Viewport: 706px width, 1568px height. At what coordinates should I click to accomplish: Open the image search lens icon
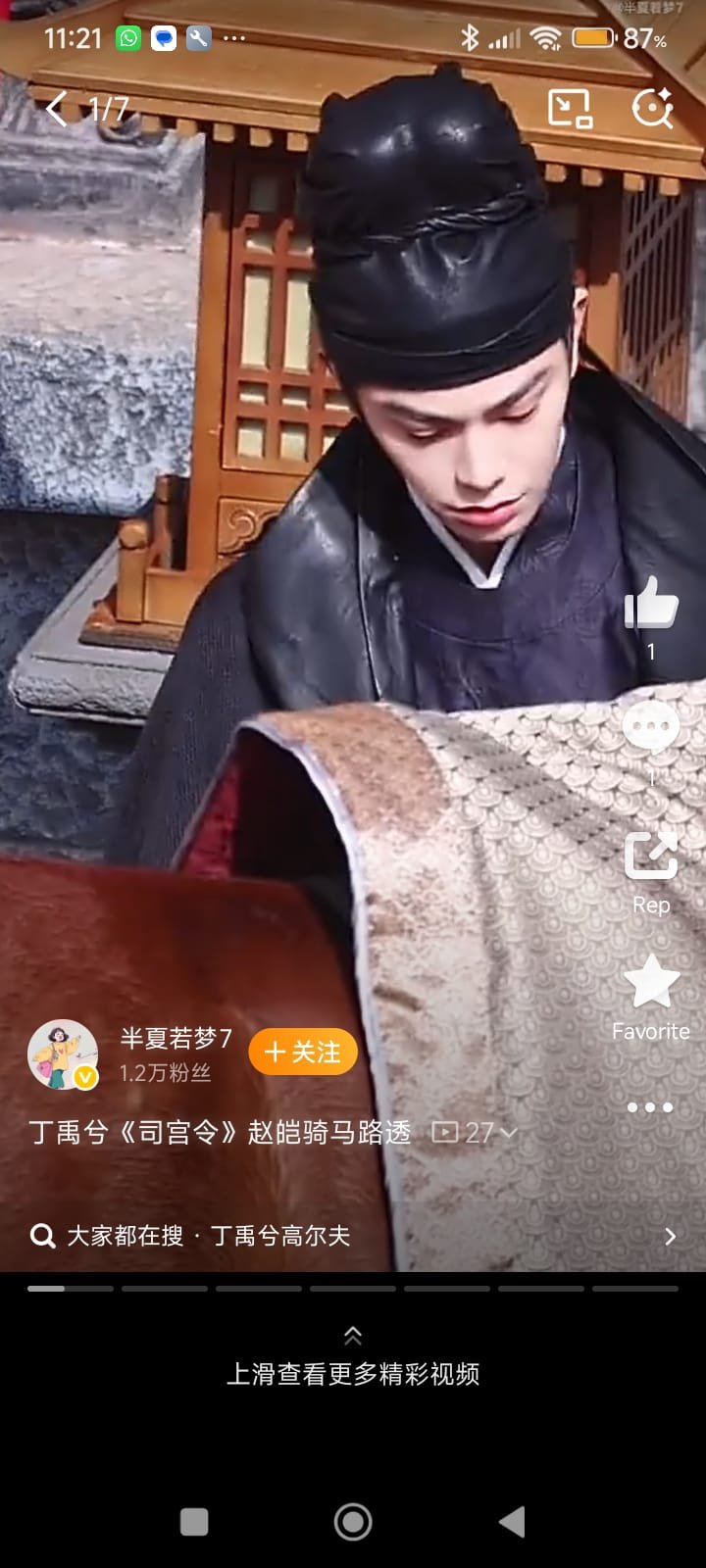pos(652,108)
